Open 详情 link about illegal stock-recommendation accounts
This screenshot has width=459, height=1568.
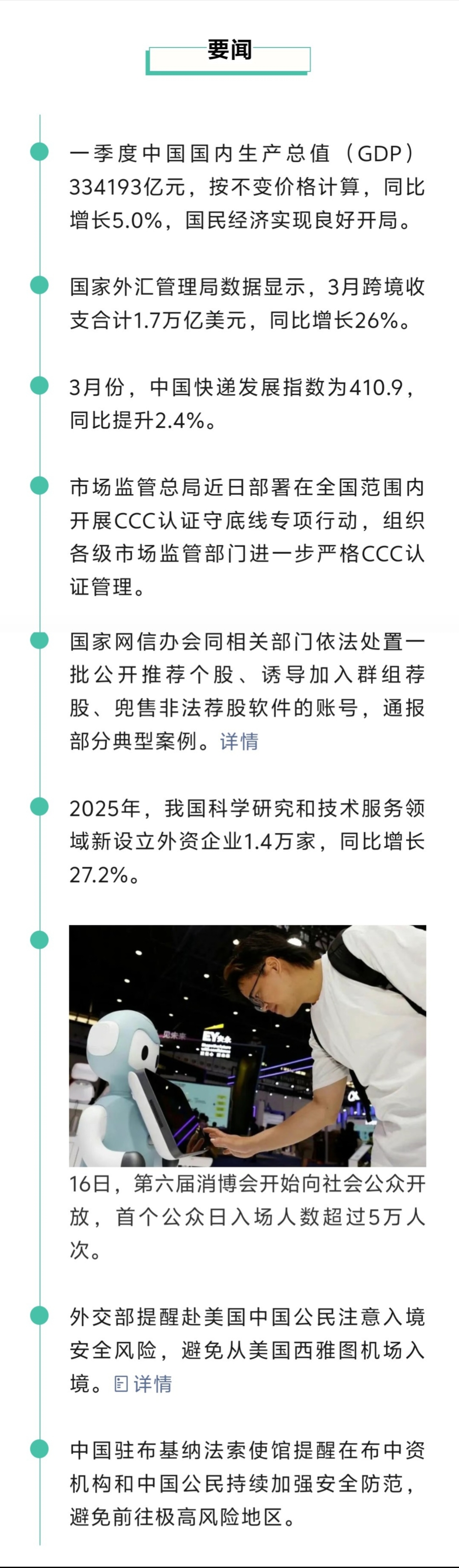[238, 741]
